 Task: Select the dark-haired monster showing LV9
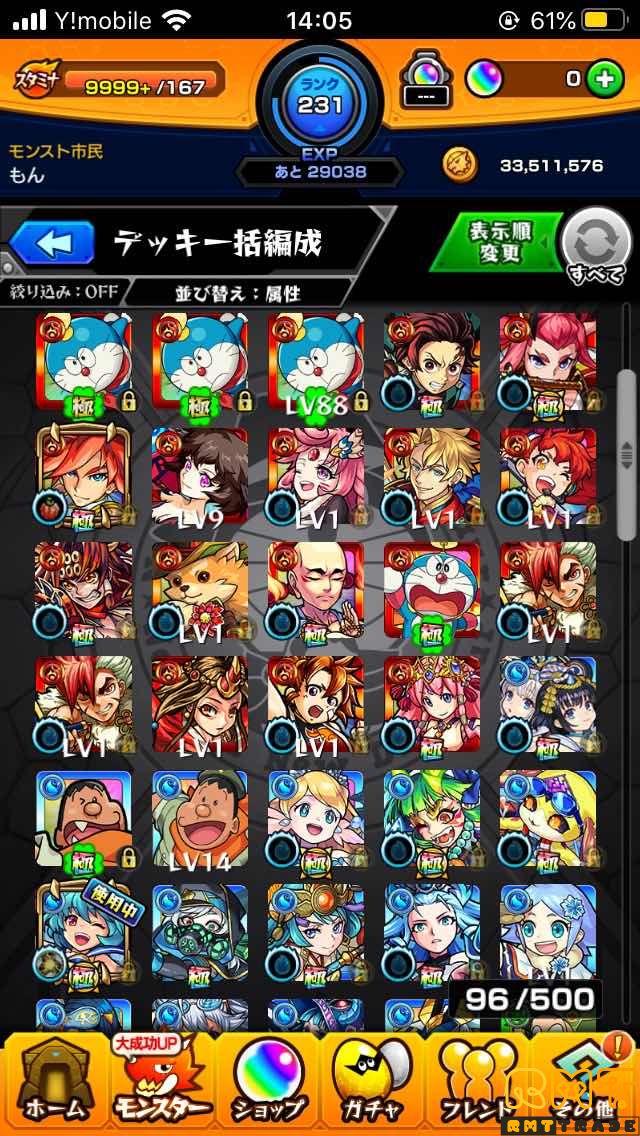tap(200, 477)
